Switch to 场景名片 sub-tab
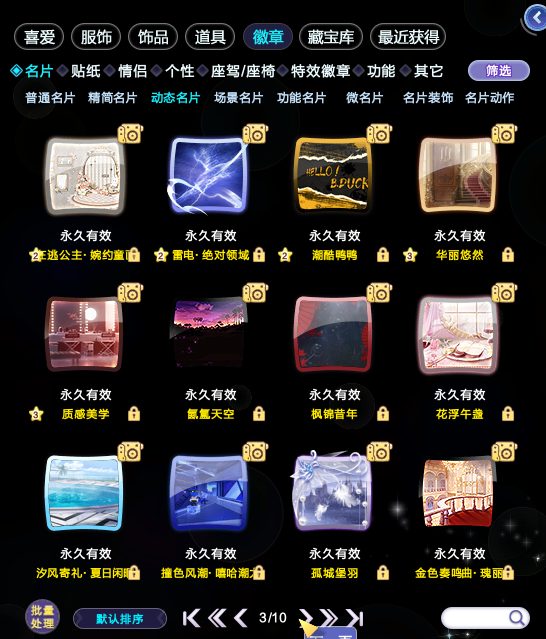This screenshot has height=639, width=546. click(x=239, y=98)
